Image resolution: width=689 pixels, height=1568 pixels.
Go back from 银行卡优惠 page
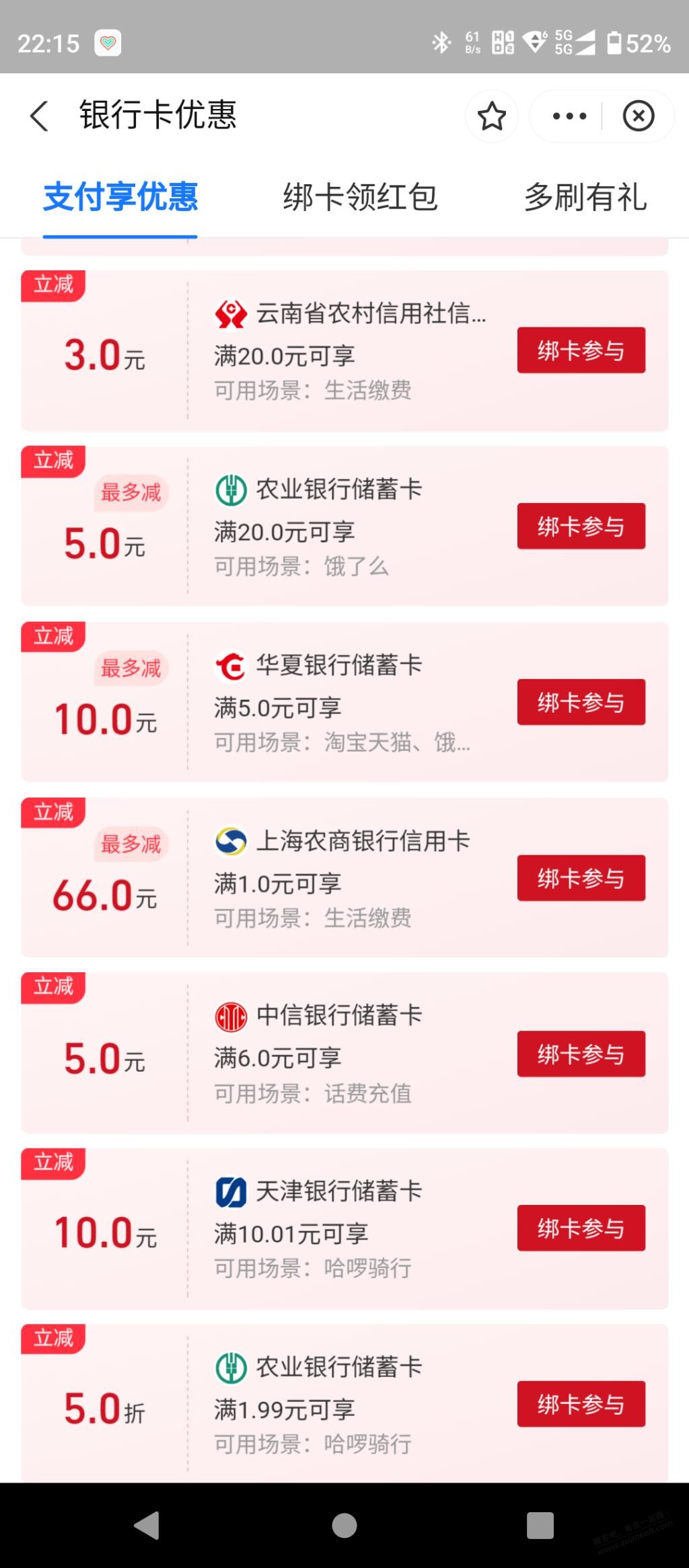[x=40, y=116]
